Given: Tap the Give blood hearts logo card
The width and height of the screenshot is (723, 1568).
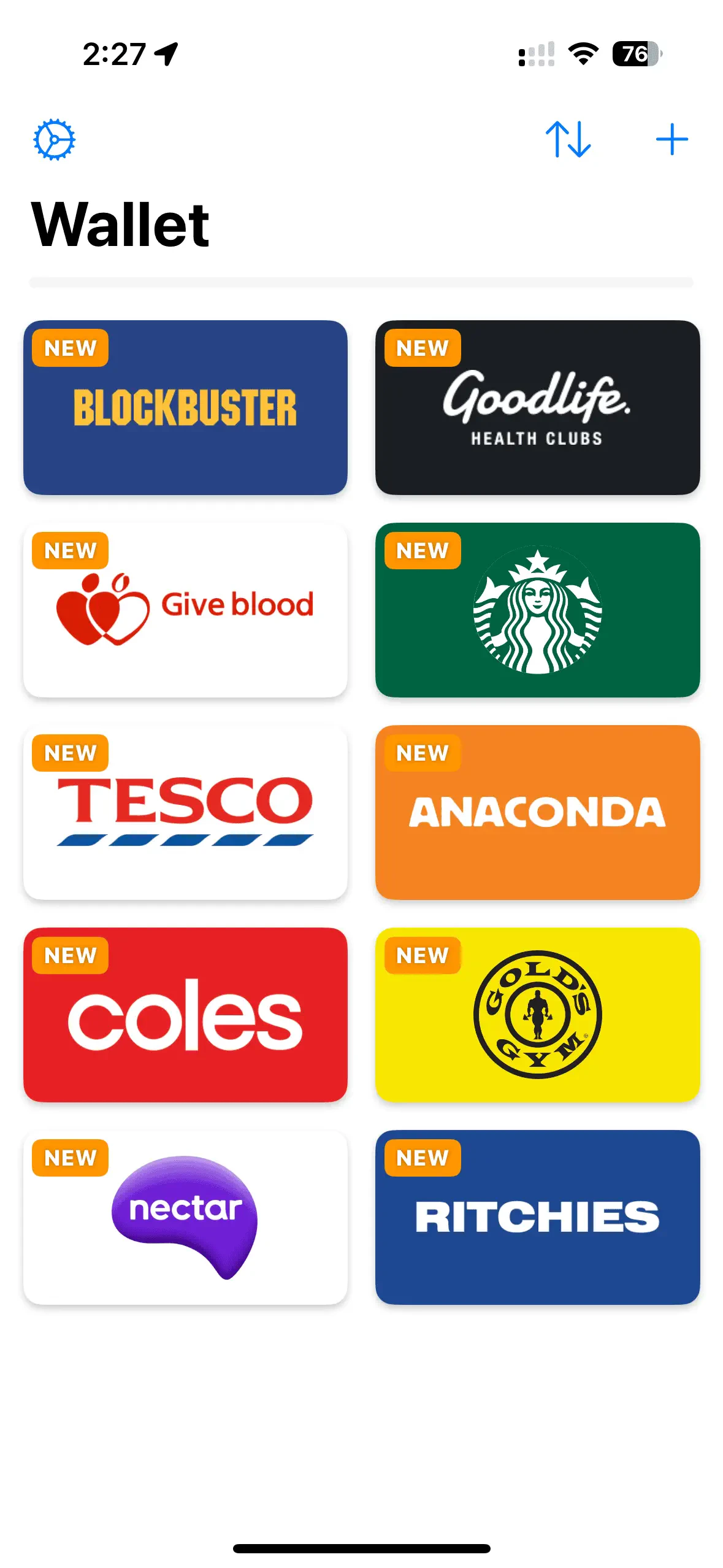Looking at the screenshot, I should click(185, 608).
